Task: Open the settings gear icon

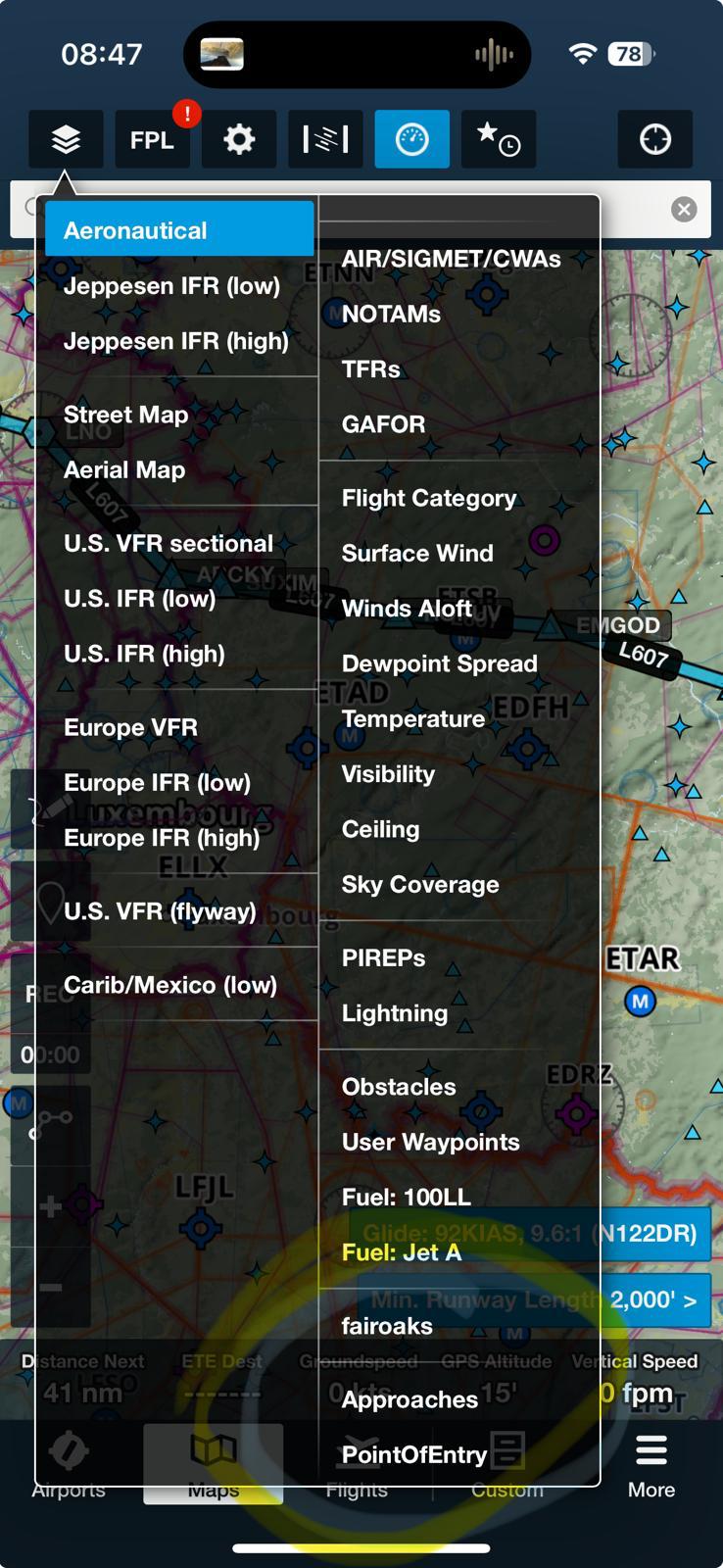Action: (x=238, y=139)
